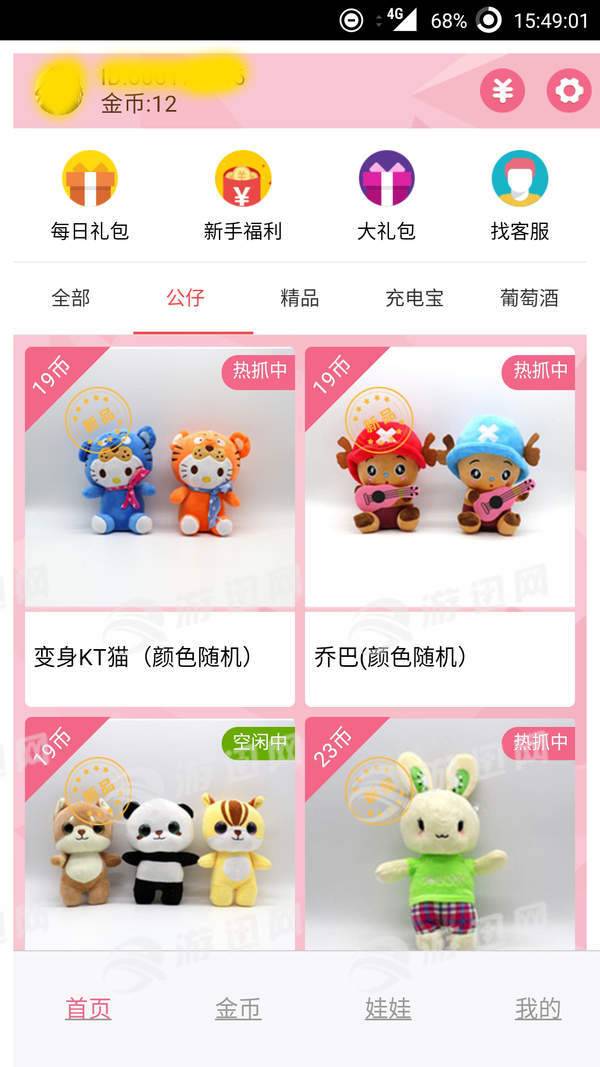Claim the 每日礼包 daily gift
This screenshot has height=1067, width=600.
(90, 196)
